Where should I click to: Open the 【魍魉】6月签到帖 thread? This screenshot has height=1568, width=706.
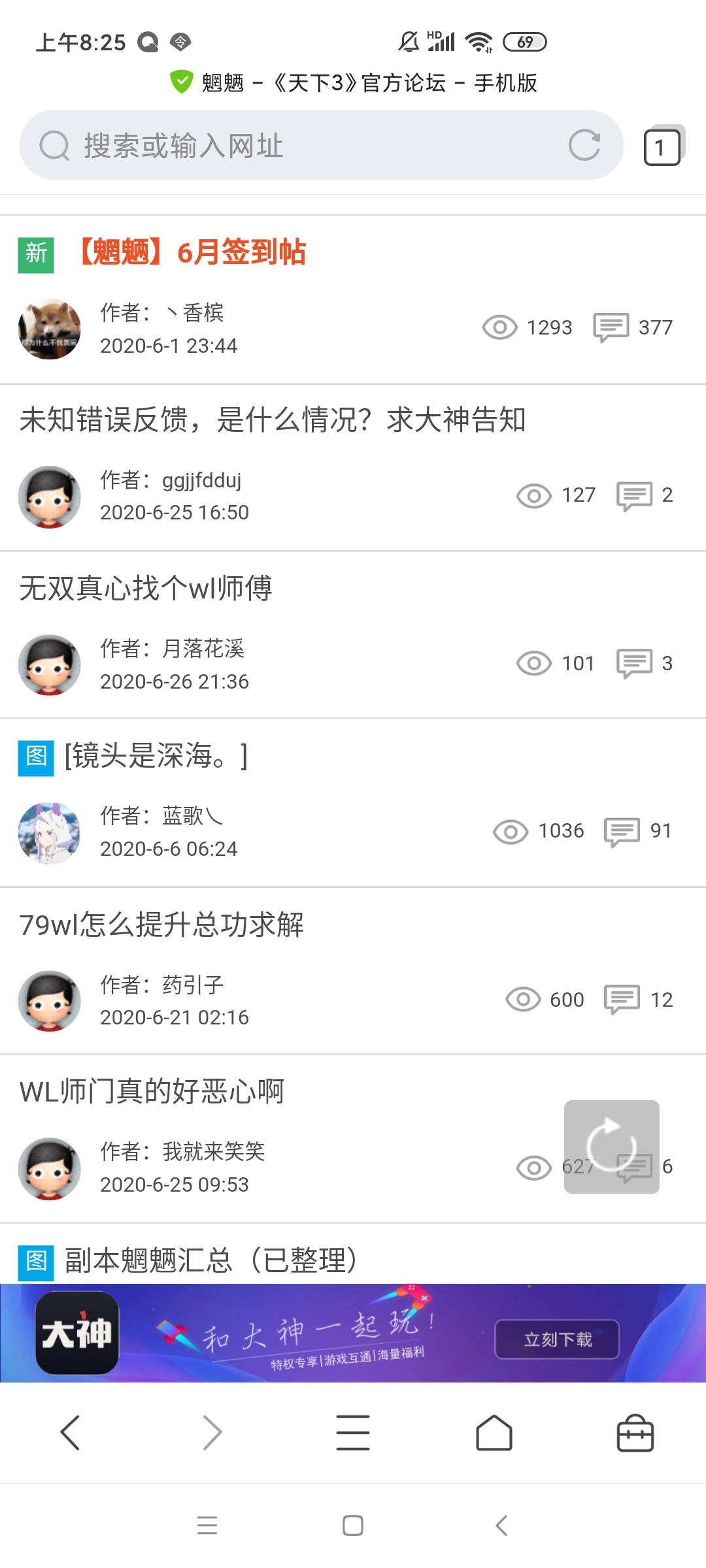tap(192, 252)
